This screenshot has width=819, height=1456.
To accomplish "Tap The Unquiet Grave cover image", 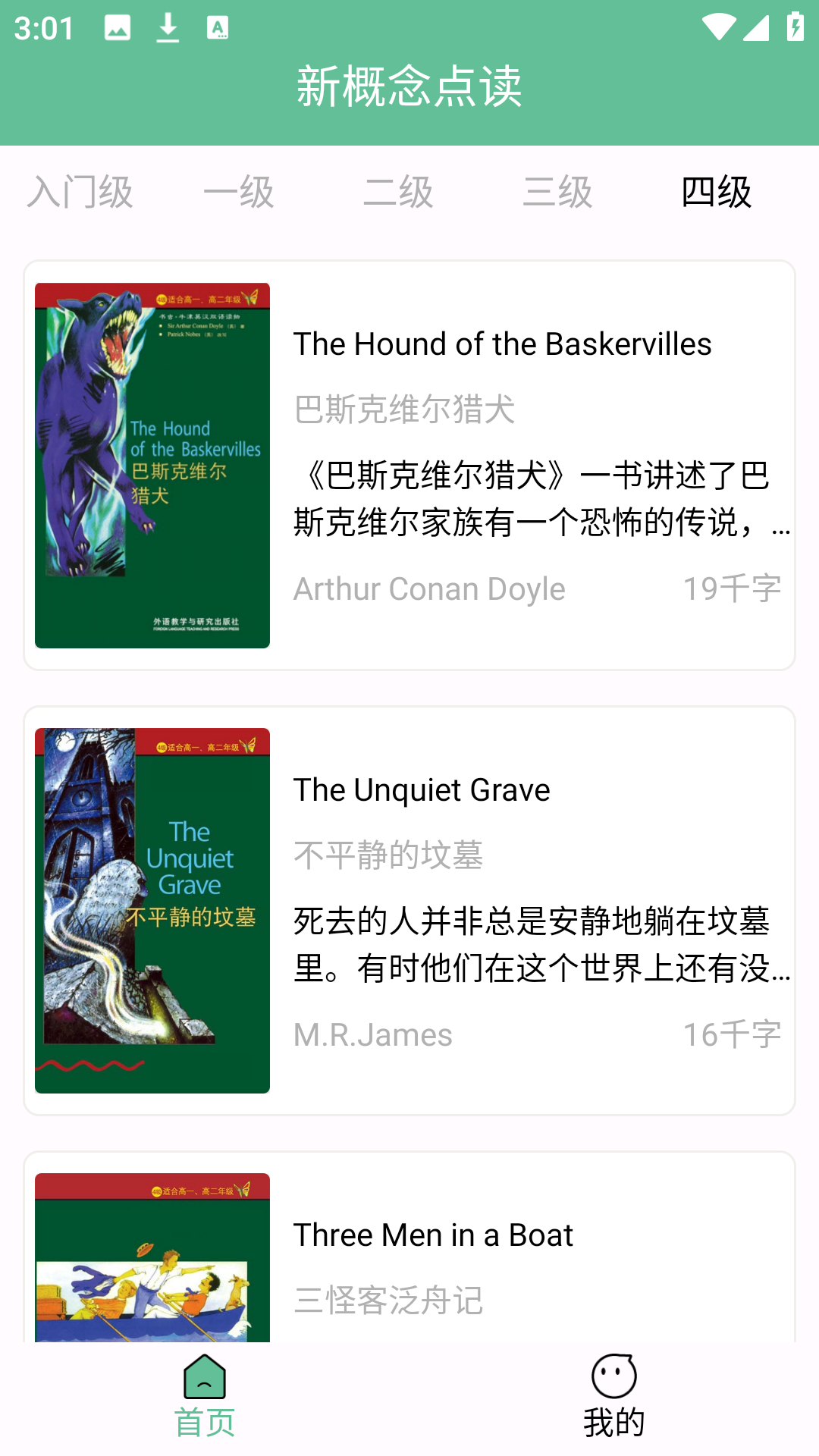I will click(154, 910).
